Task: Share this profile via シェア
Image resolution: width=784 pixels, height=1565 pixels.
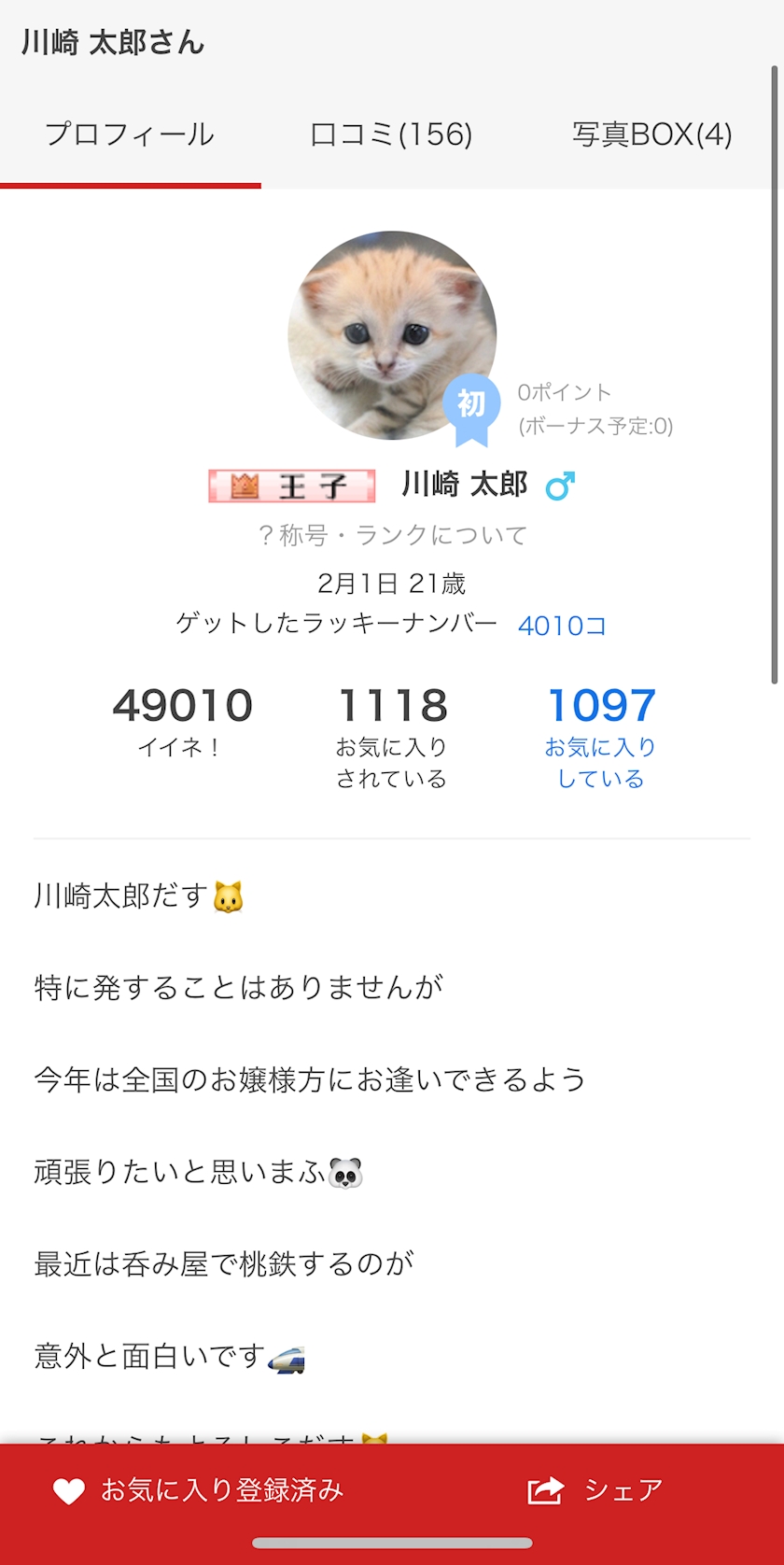Action: tap(595, 1490)
